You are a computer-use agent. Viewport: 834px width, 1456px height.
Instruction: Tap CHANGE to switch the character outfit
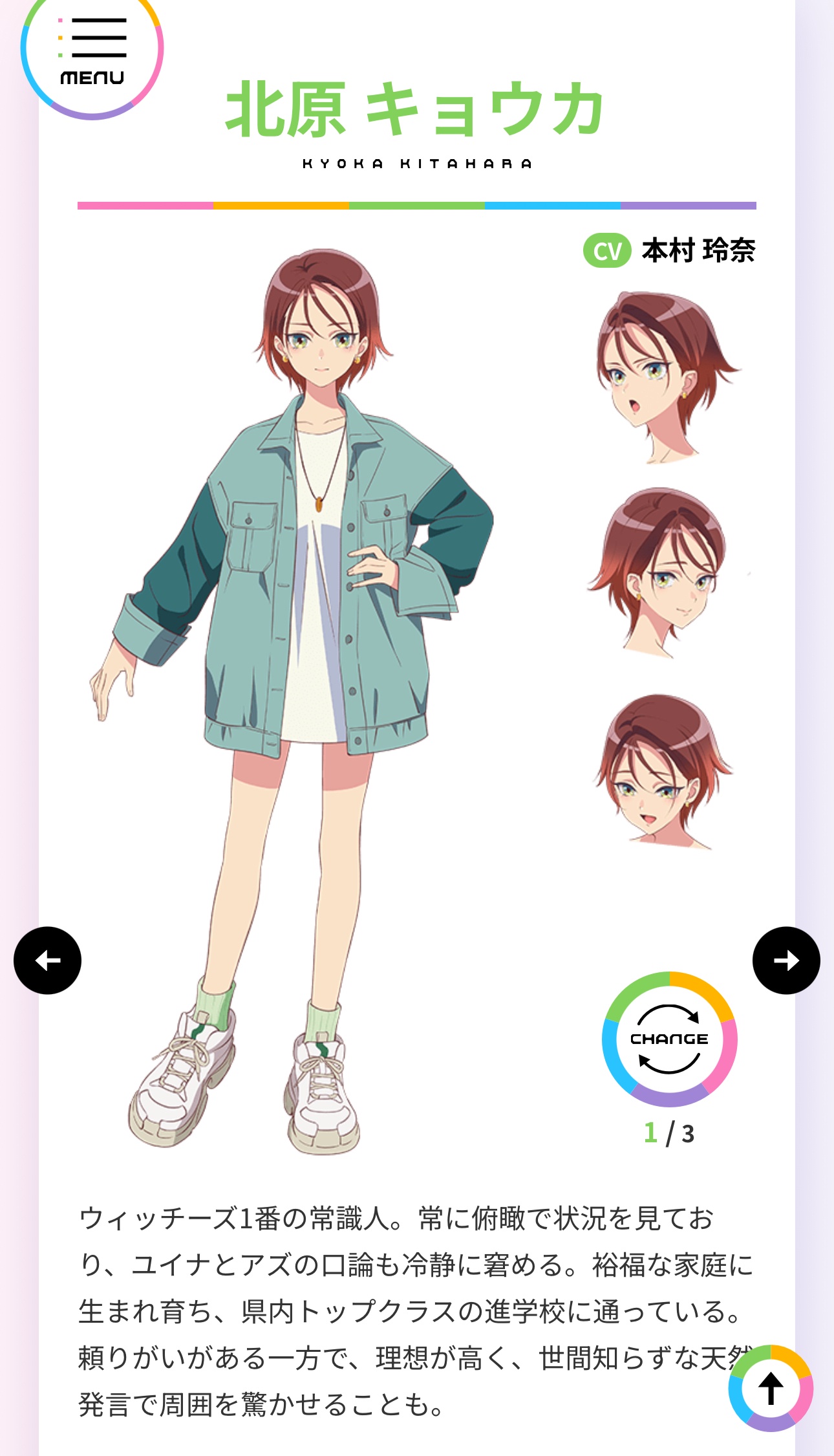(x=669, y=1039)
